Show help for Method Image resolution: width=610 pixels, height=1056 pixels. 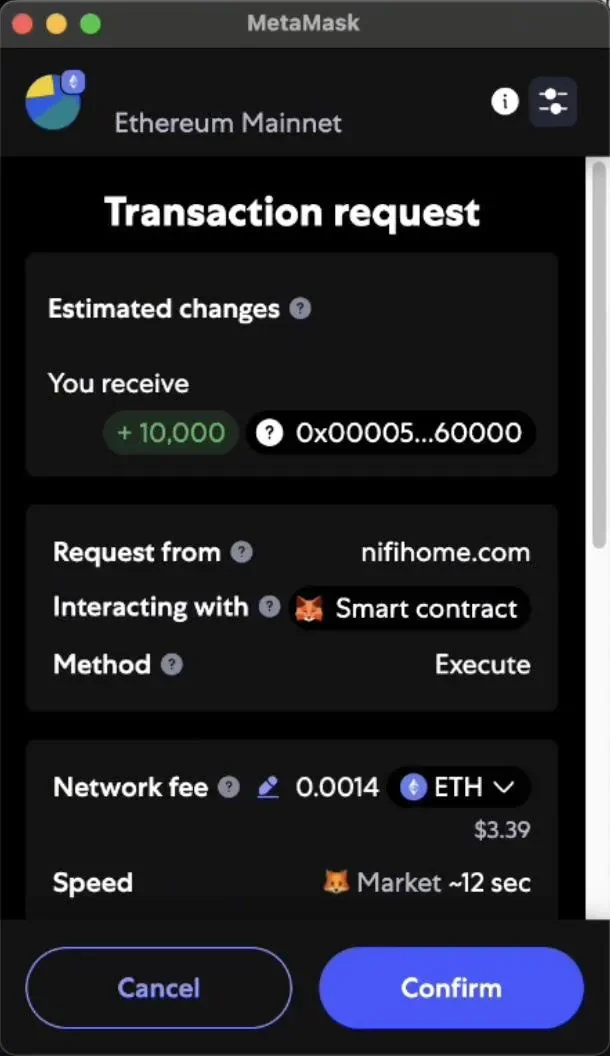[172, 665]
